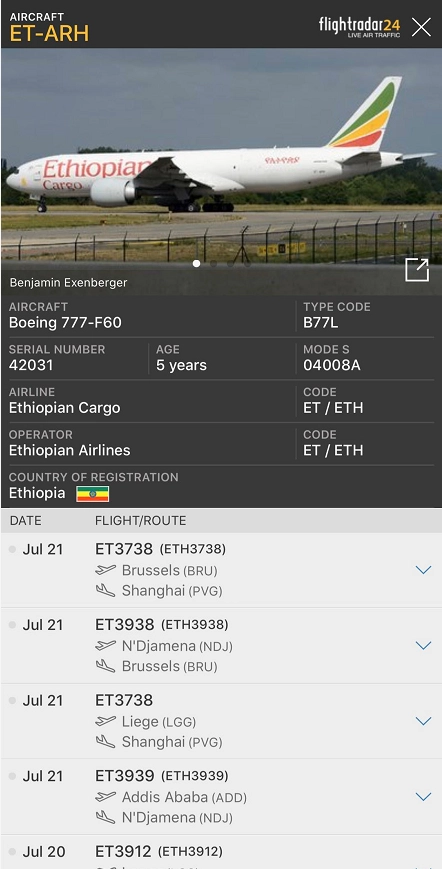Tap the photo carousel page indicator dots
This screenshot has height=869, width=442.
pyautogui.click(x=222, y=264)
